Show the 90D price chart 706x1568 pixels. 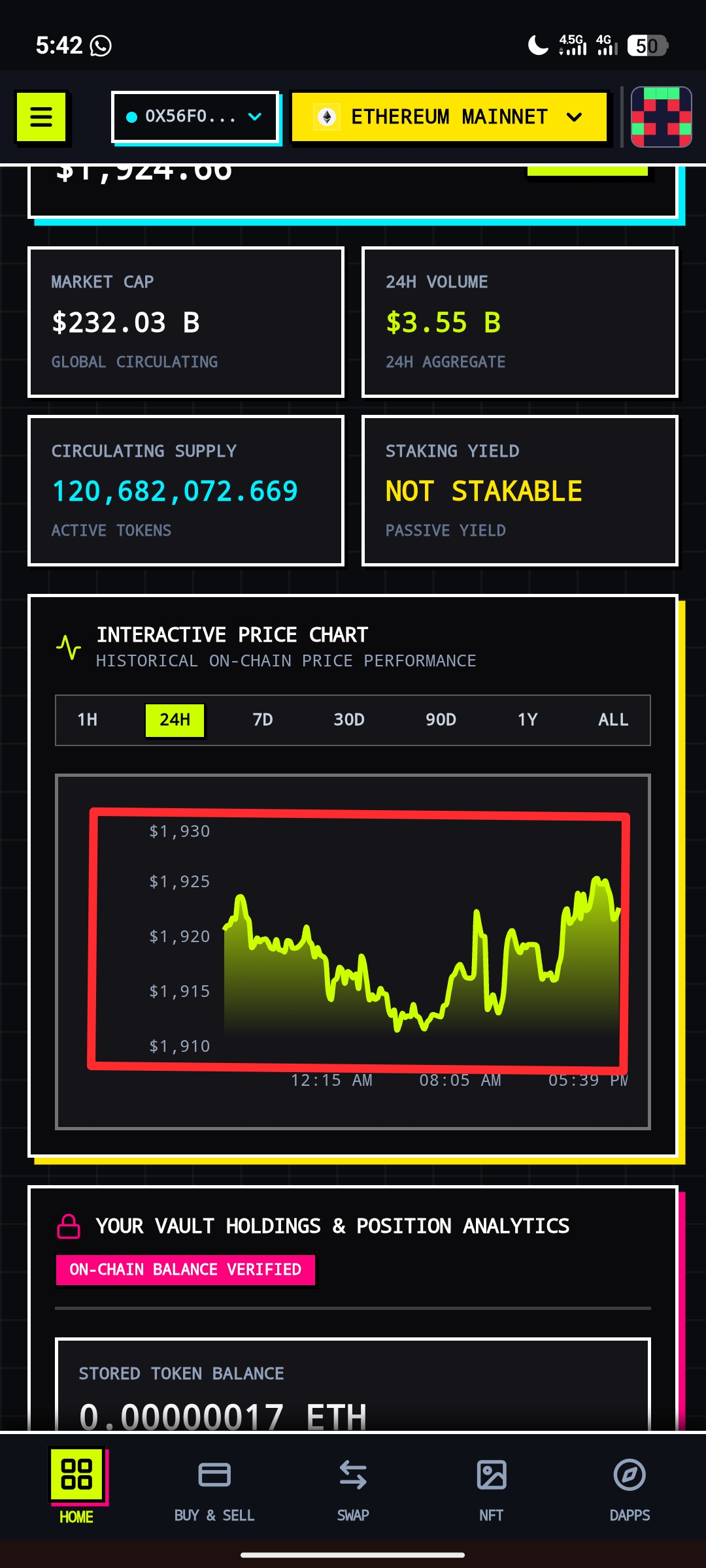441,720
